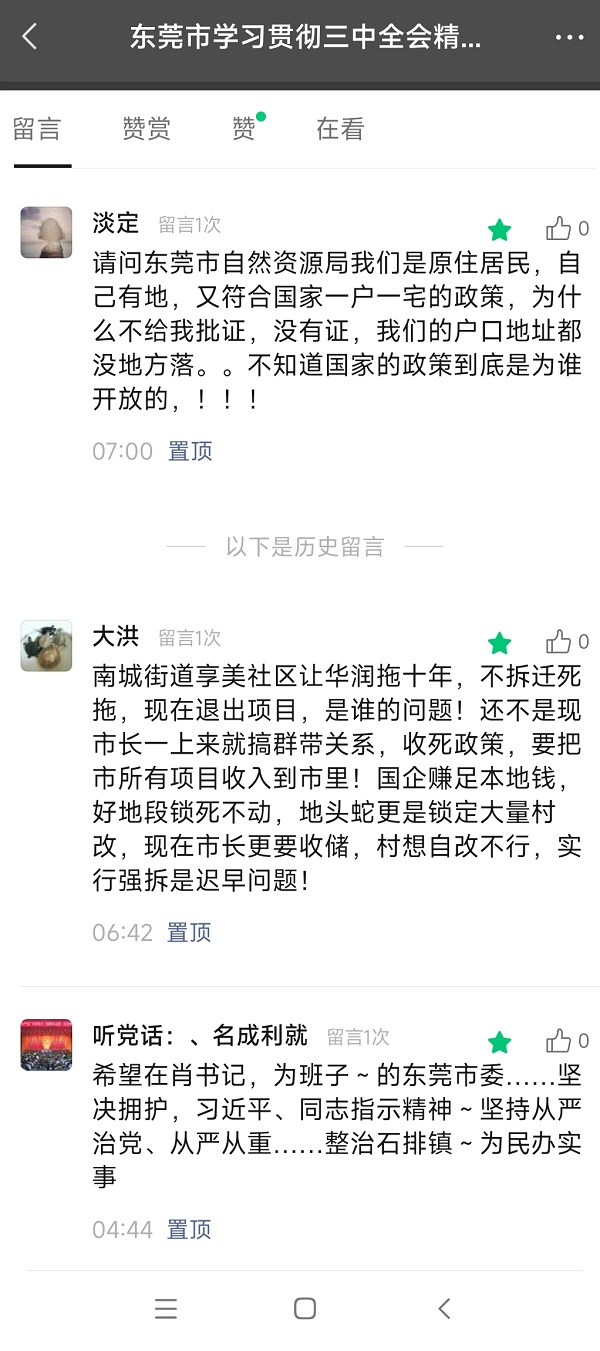Switch to the 在看 tab
This screenshot has height=1351, width=600.
[x=340, y=129]
